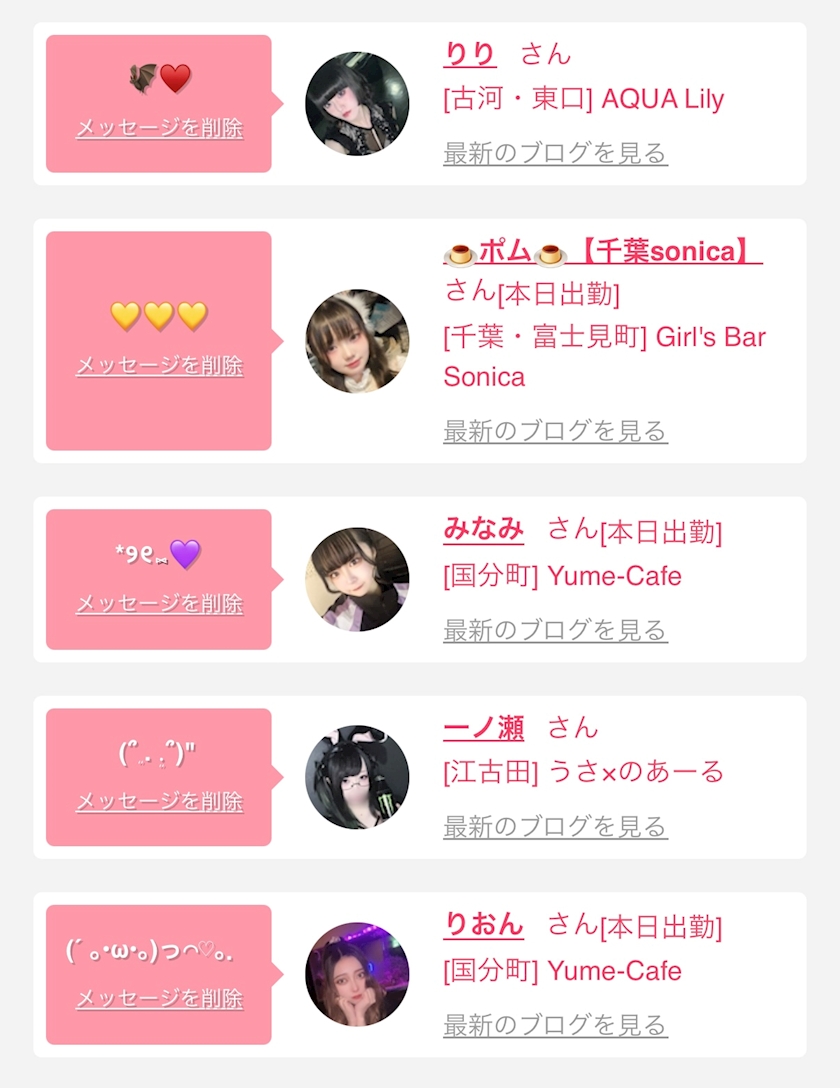Open りり's profile name link
The width and height of the screenshot is (840, 1088).
(470, 53)
